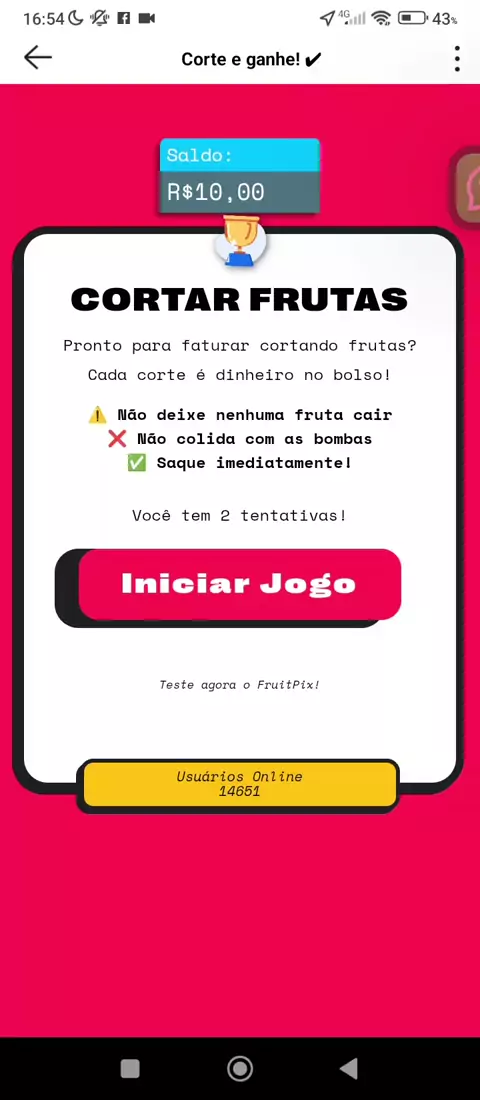Open the three-dot overflow menu
Screen dimensions: 480x1100
tap(457, 59)
